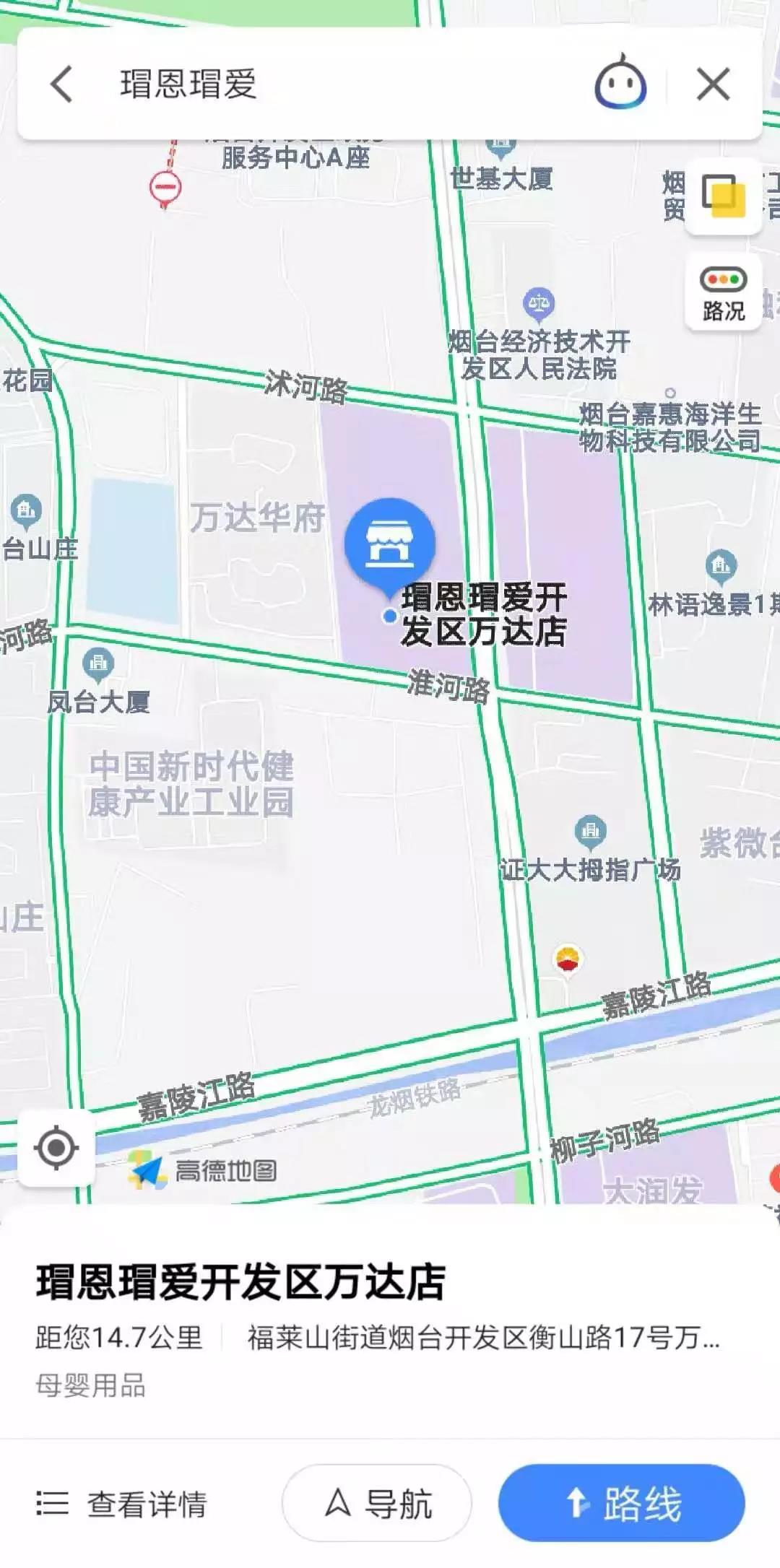This screenshot has height=1568, width=780.
Task: Recenter map to my location
Action: coord(56,1147)
